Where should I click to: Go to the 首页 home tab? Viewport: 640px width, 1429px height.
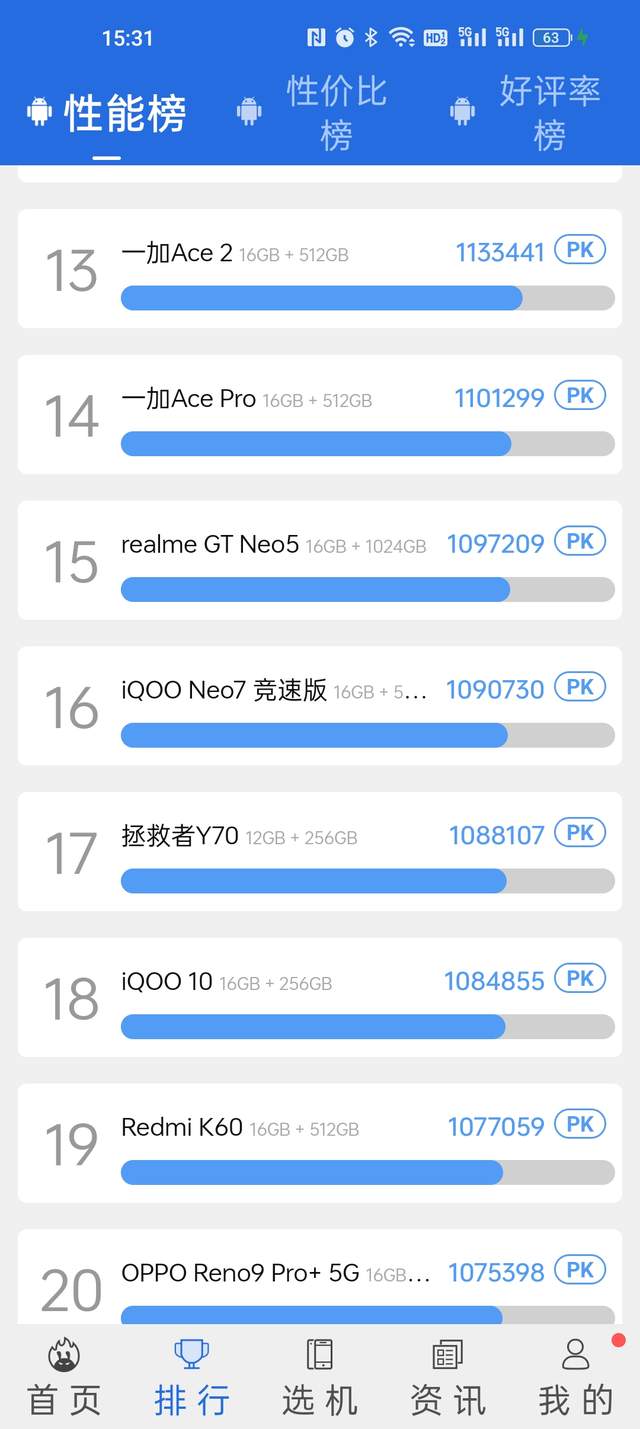(64, 1378)
